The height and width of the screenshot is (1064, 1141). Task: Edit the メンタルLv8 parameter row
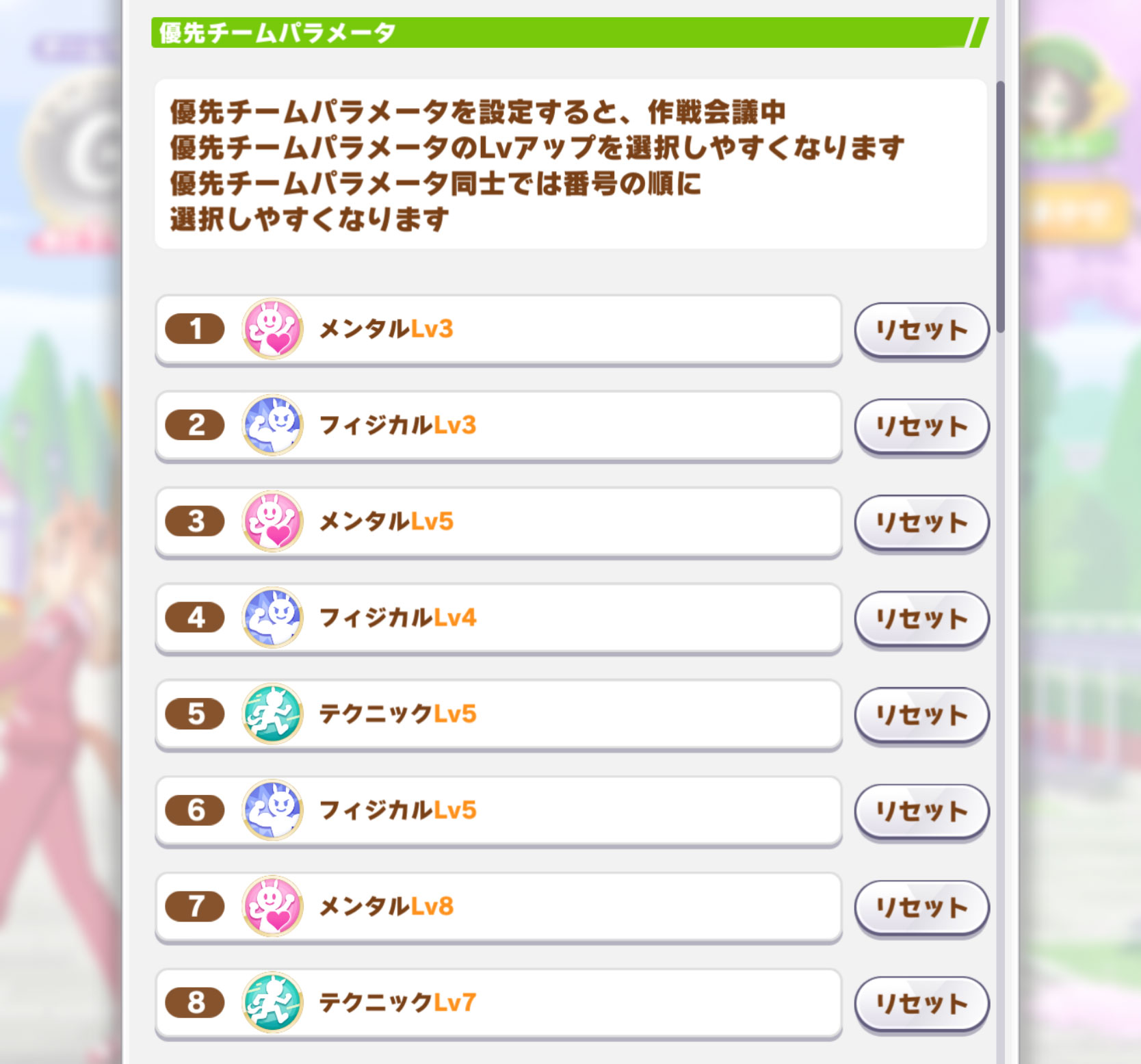pos(498,907)
